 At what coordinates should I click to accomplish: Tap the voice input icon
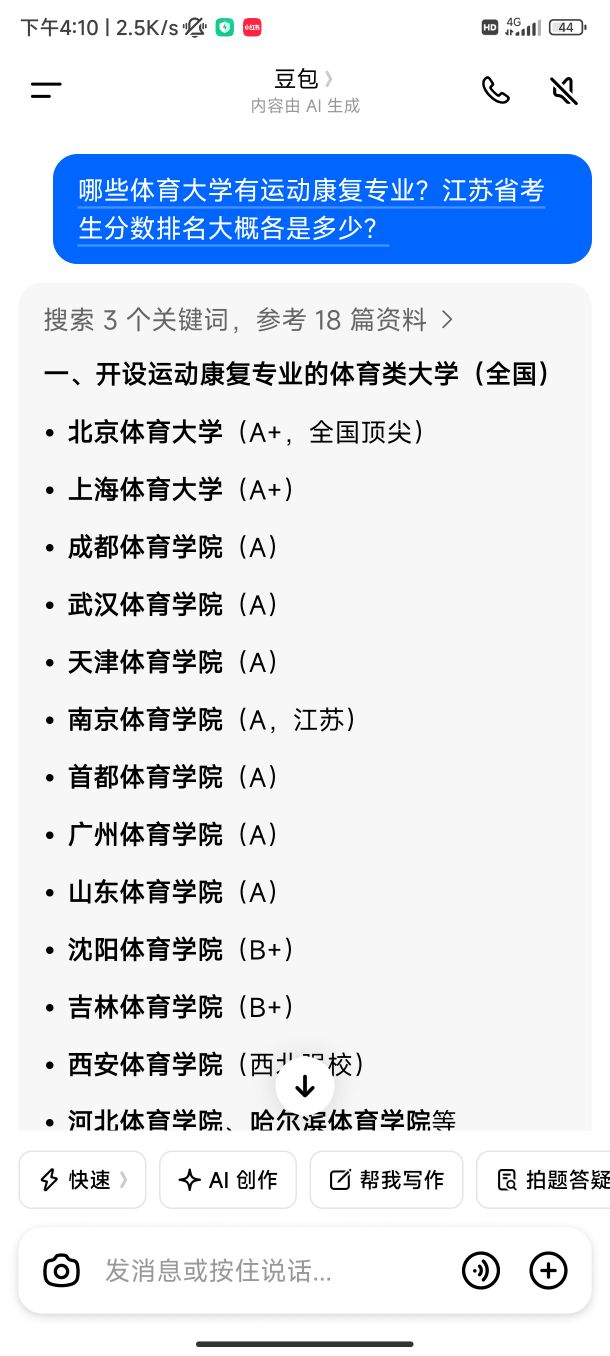[481, 1271]
